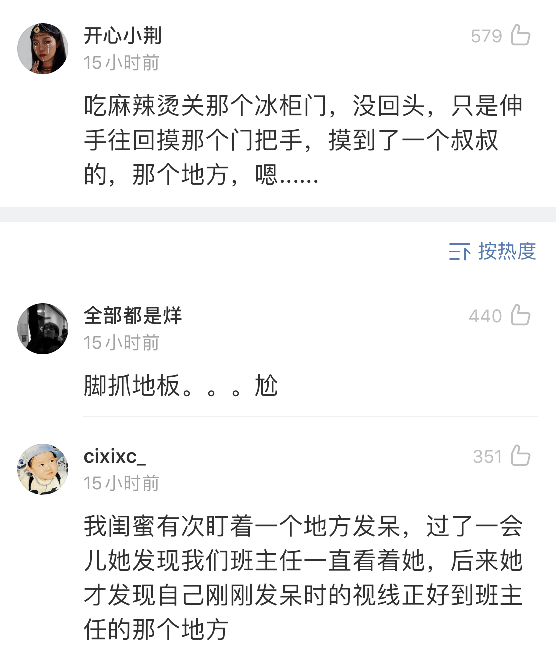Like the comment by 开心小荆
The image size is (556, 654).
pos(520,35)
